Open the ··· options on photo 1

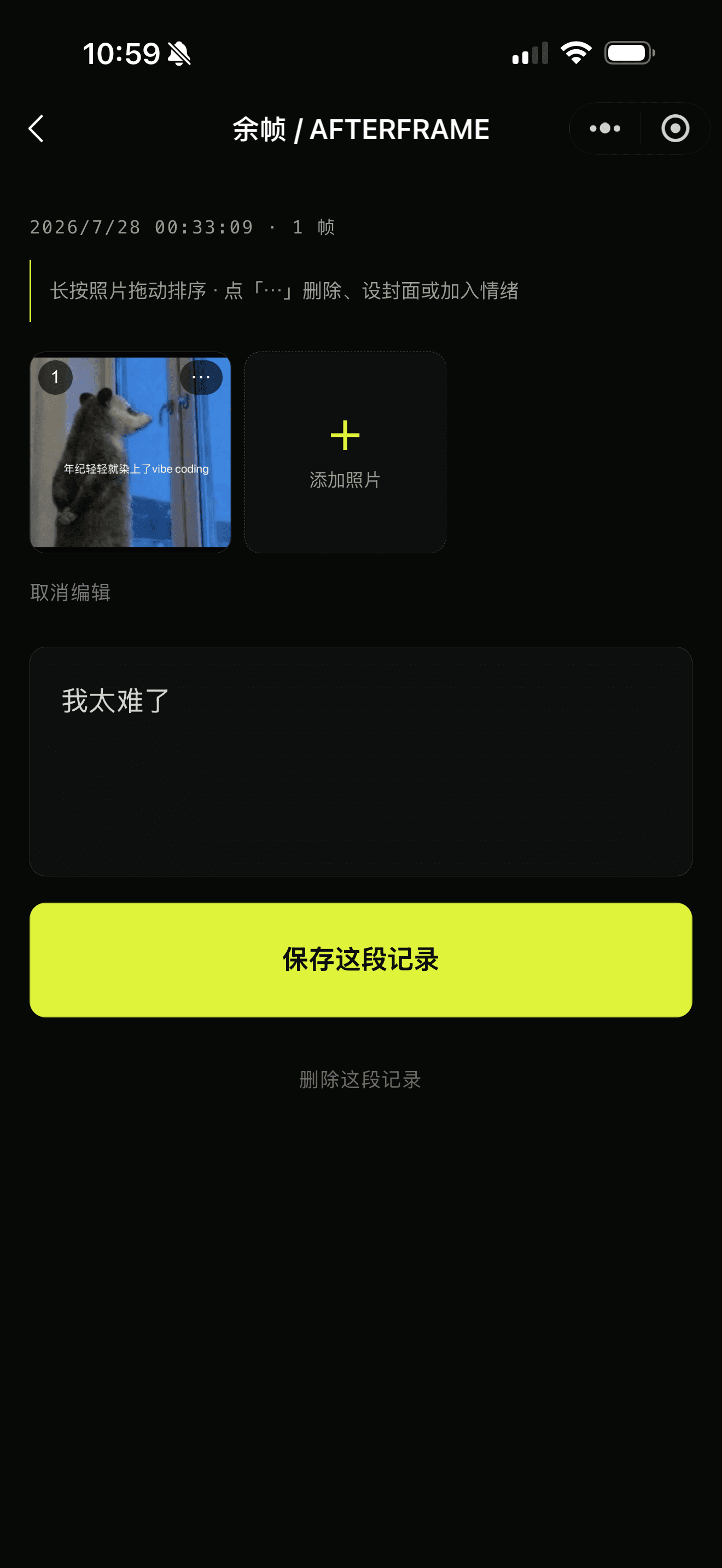click(201, 377)
